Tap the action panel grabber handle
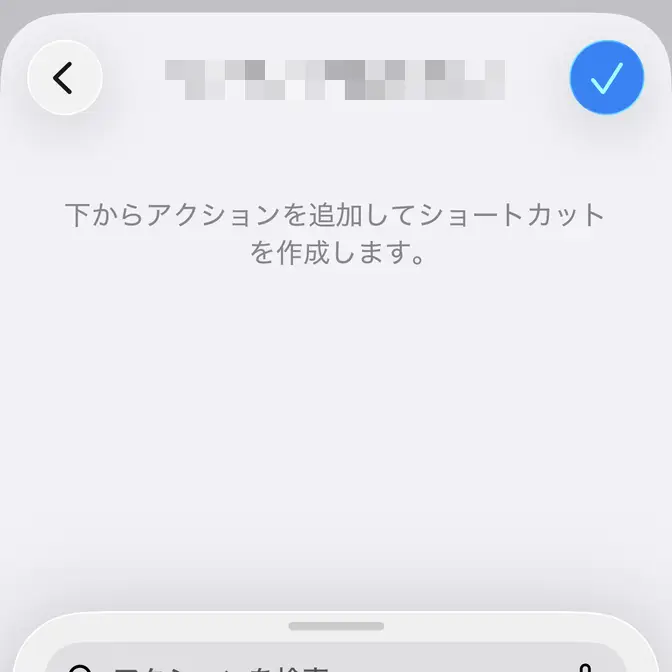The height and width of the screenshot is (672, 672). [x=336, y=626]
